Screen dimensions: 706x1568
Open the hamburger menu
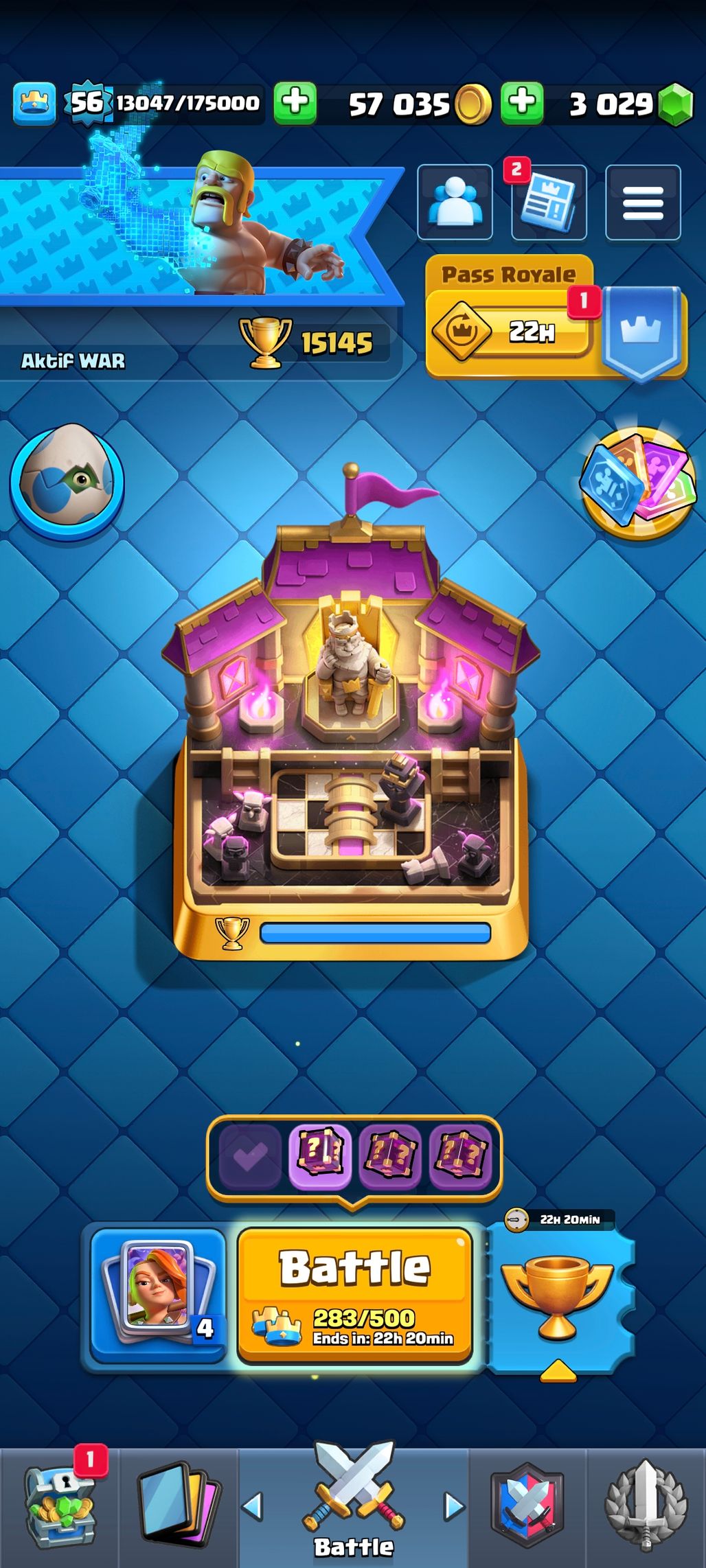coord(643,203)
